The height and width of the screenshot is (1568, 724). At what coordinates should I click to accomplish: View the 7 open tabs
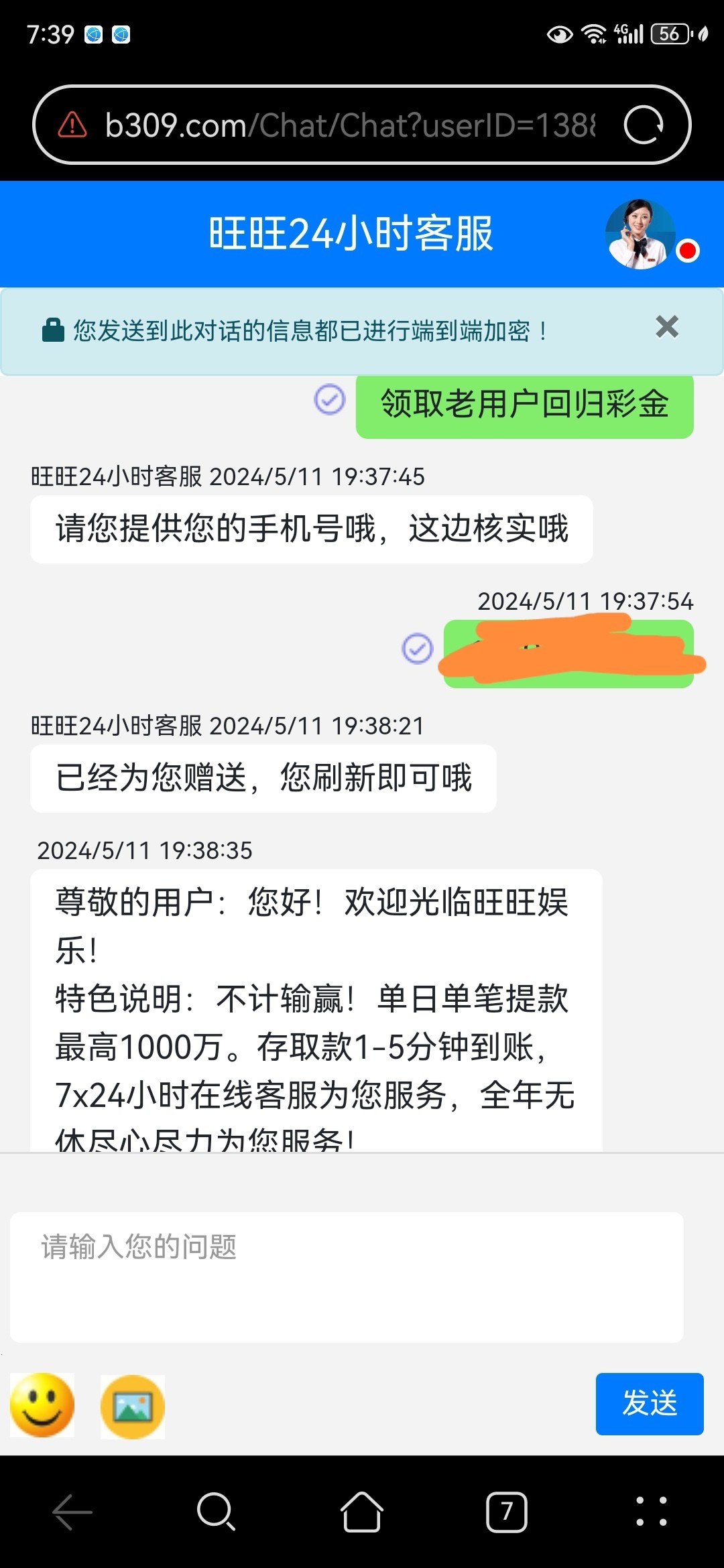(x=507, y=1512)
